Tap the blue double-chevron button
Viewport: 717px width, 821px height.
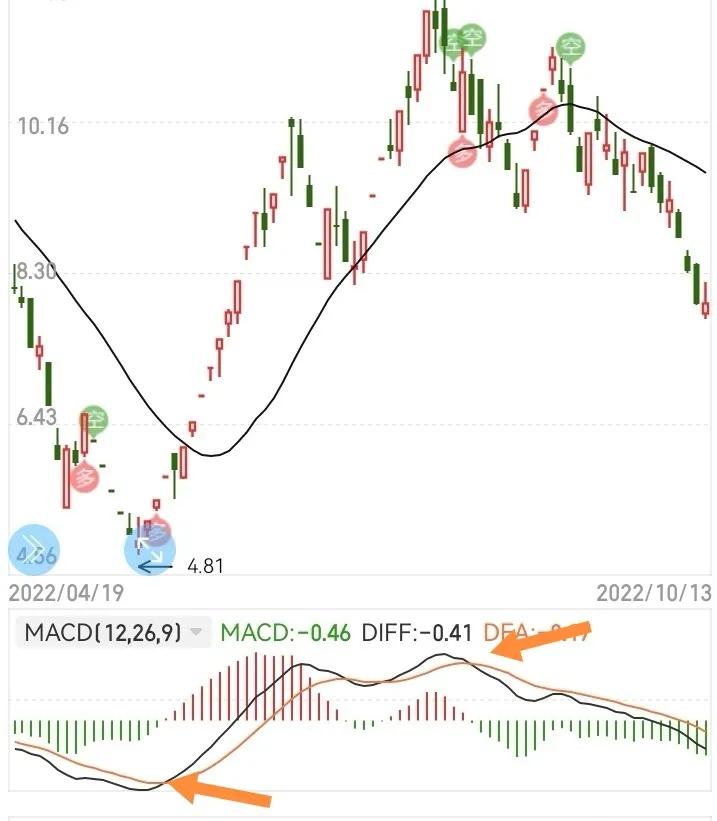(x=34, y=549)
